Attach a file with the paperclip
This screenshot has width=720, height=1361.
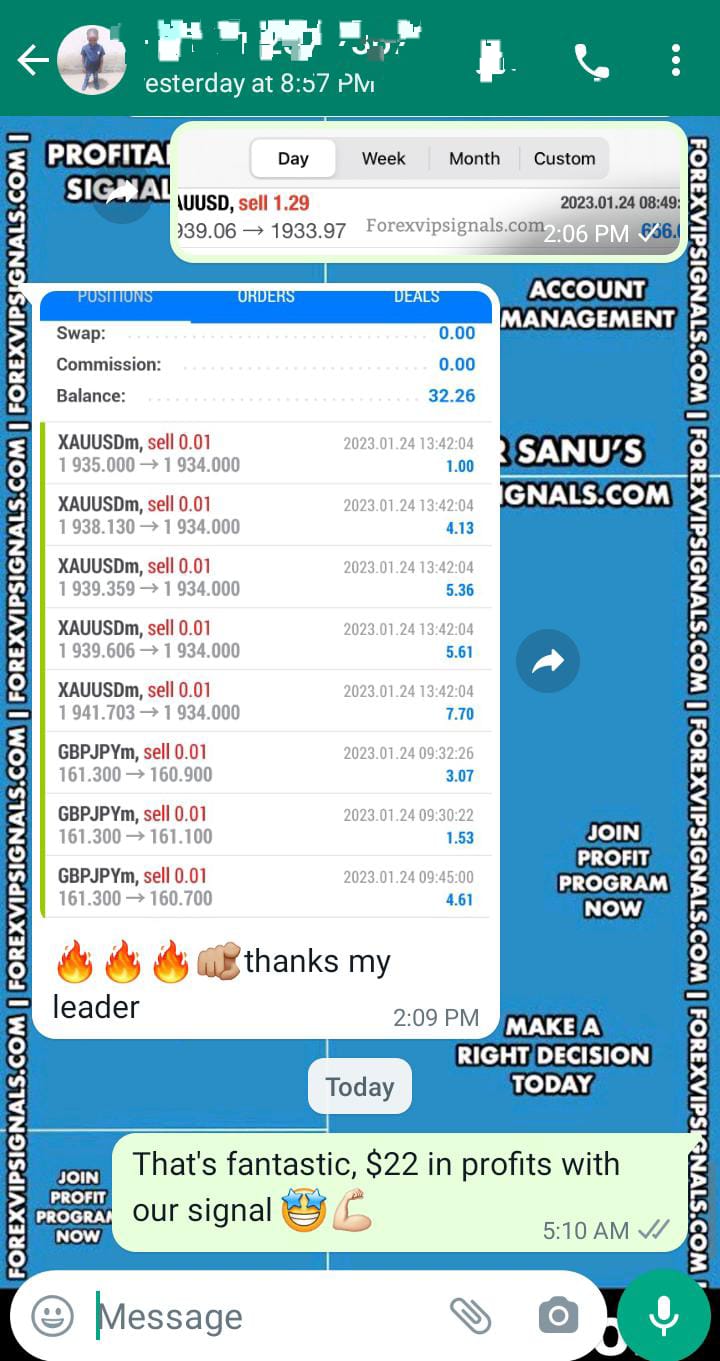(x=469, y=1316)
